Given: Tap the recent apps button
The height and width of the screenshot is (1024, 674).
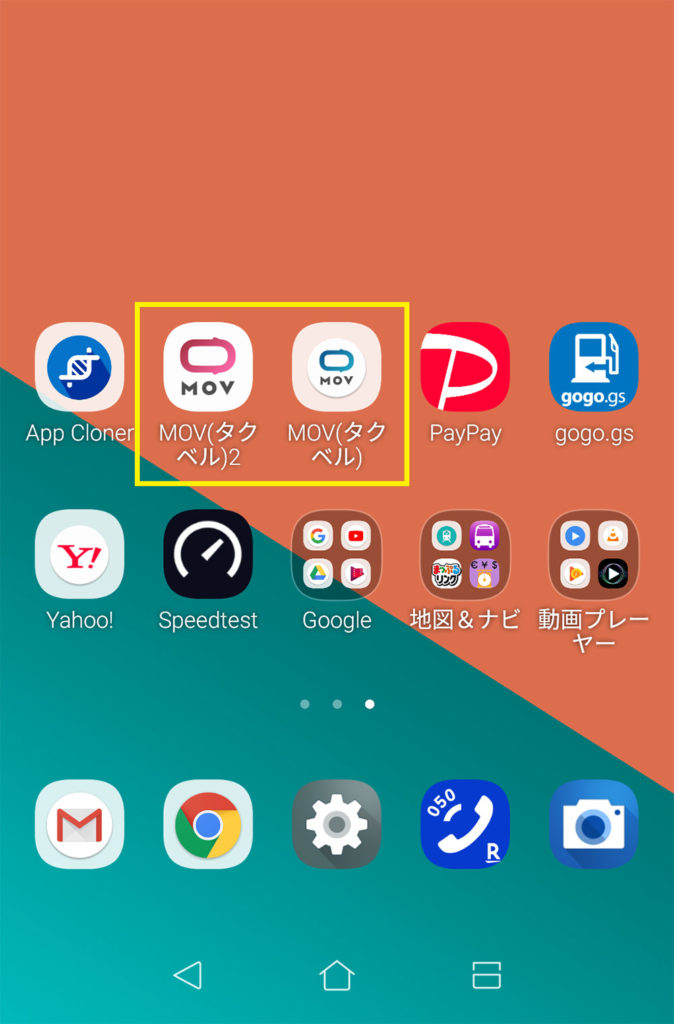Looking at the screenshot, I should (486, 974).
